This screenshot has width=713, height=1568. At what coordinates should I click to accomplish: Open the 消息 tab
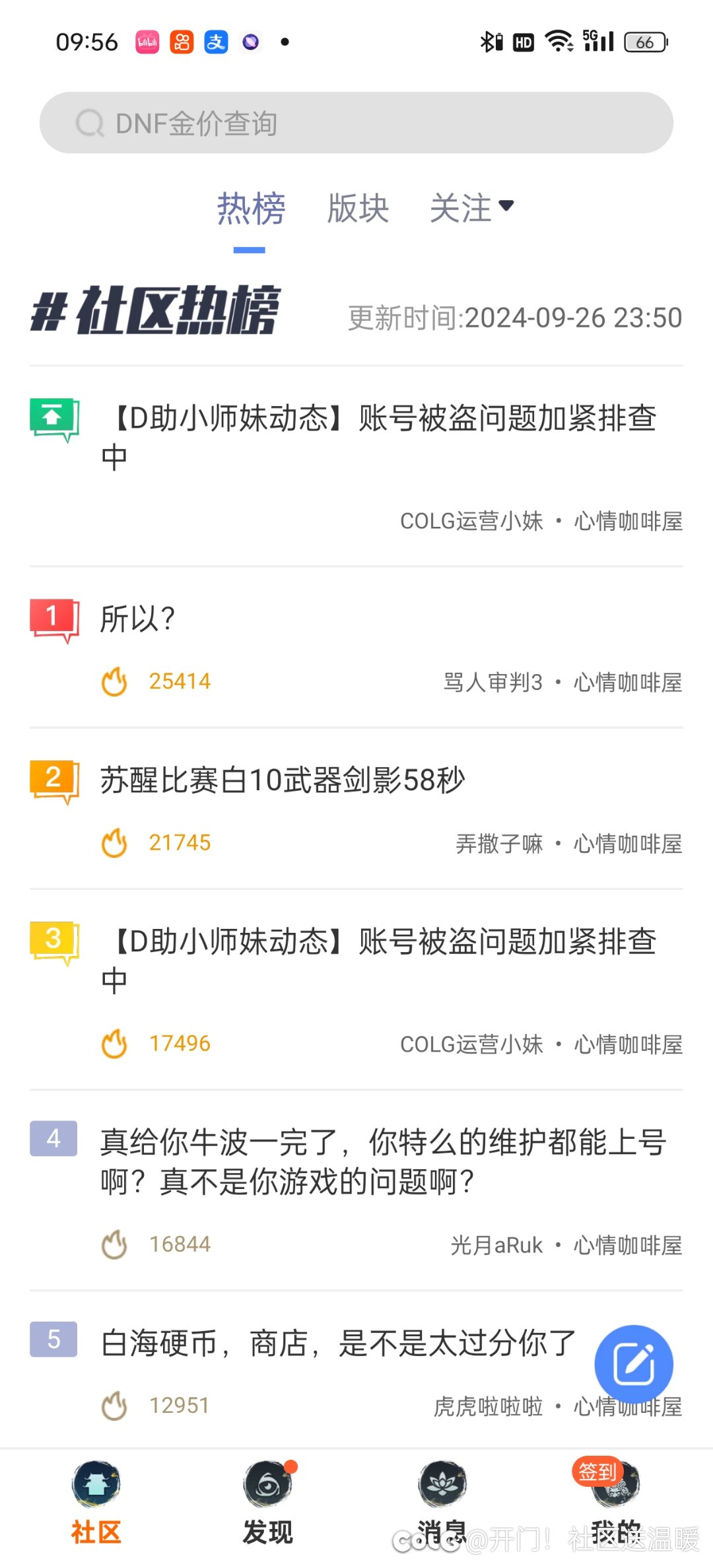(442, 1503)
